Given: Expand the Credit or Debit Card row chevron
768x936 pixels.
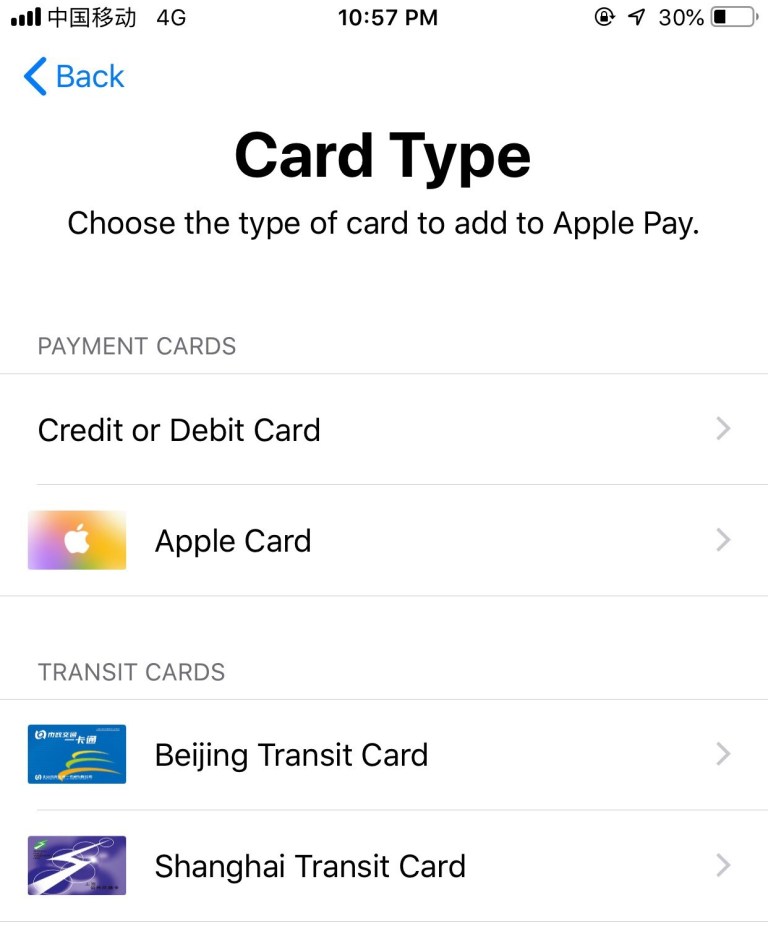Looking at the screenshot, I should [x=723, y=429].
